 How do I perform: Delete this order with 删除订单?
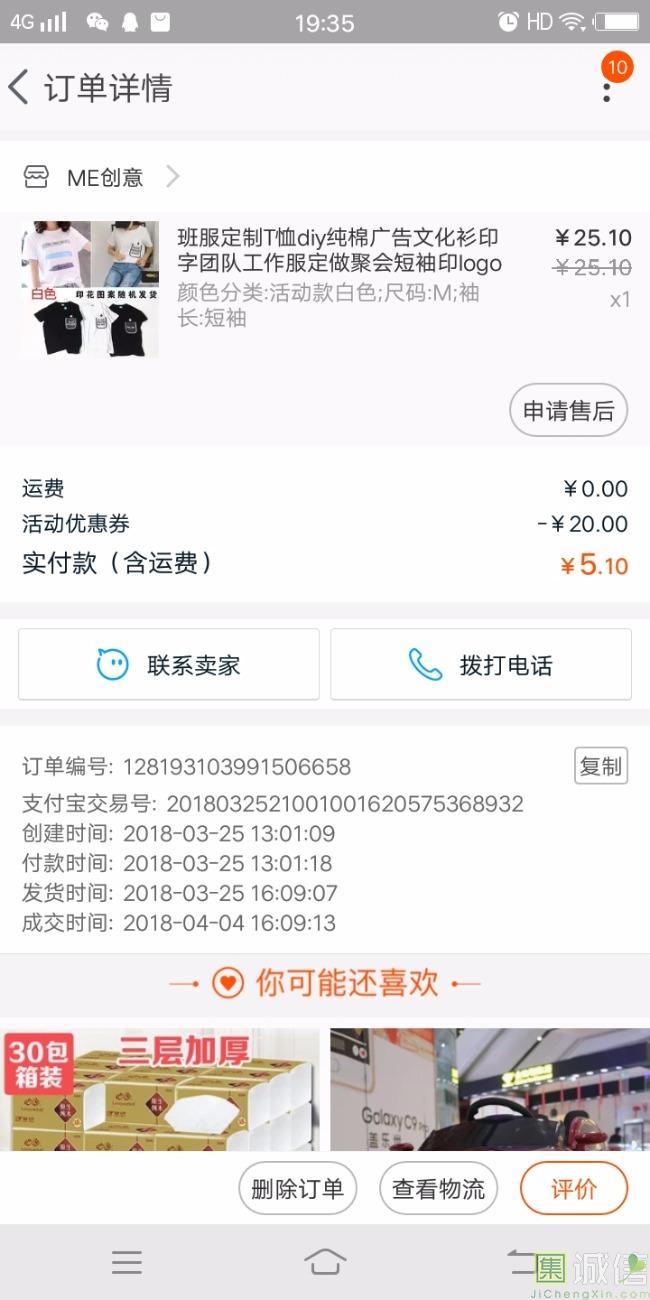point(297,1189)
